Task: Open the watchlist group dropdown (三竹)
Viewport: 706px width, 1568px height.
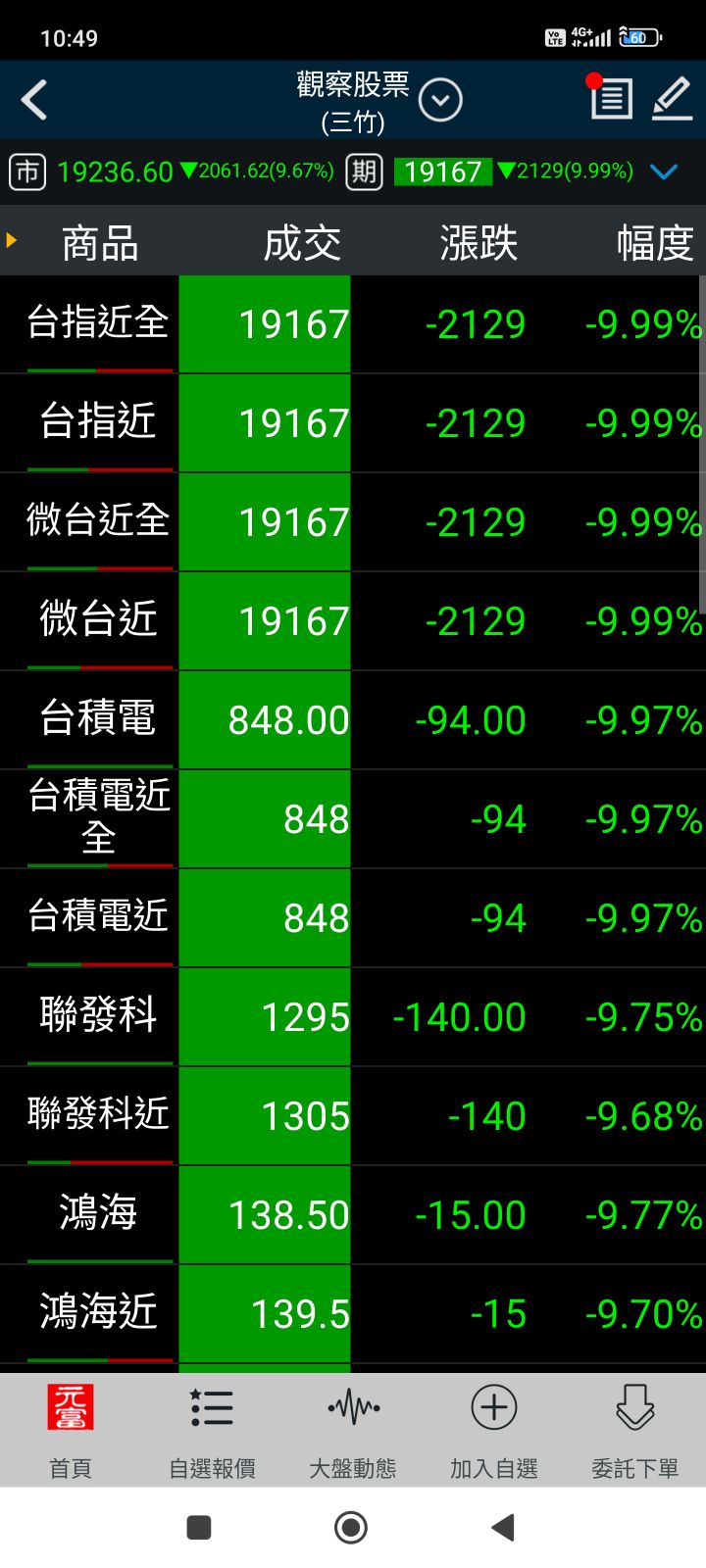Action: point(440,100)
